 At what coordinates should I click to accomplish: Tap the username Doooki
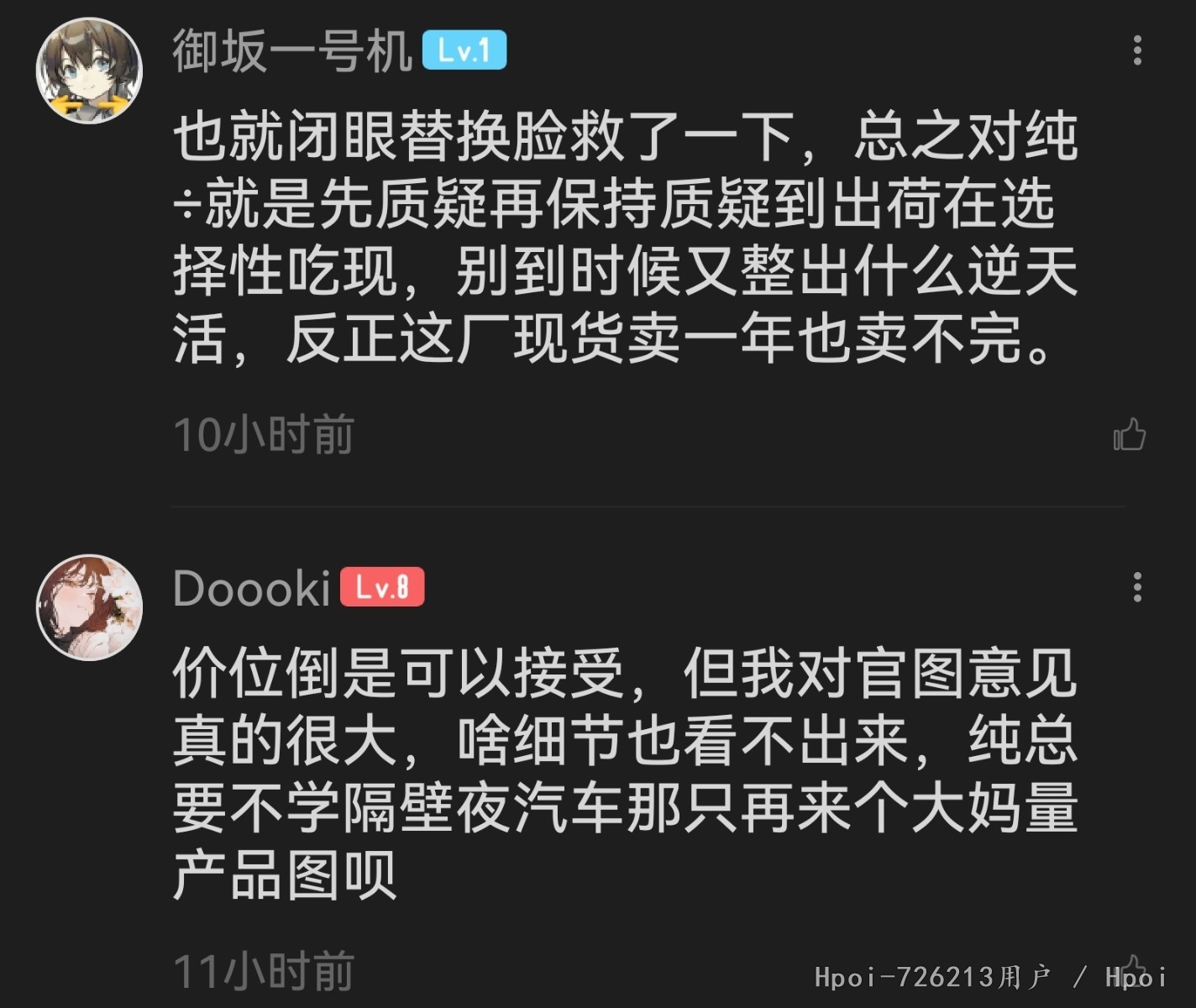pyautogui.click(x=251, y=588)
